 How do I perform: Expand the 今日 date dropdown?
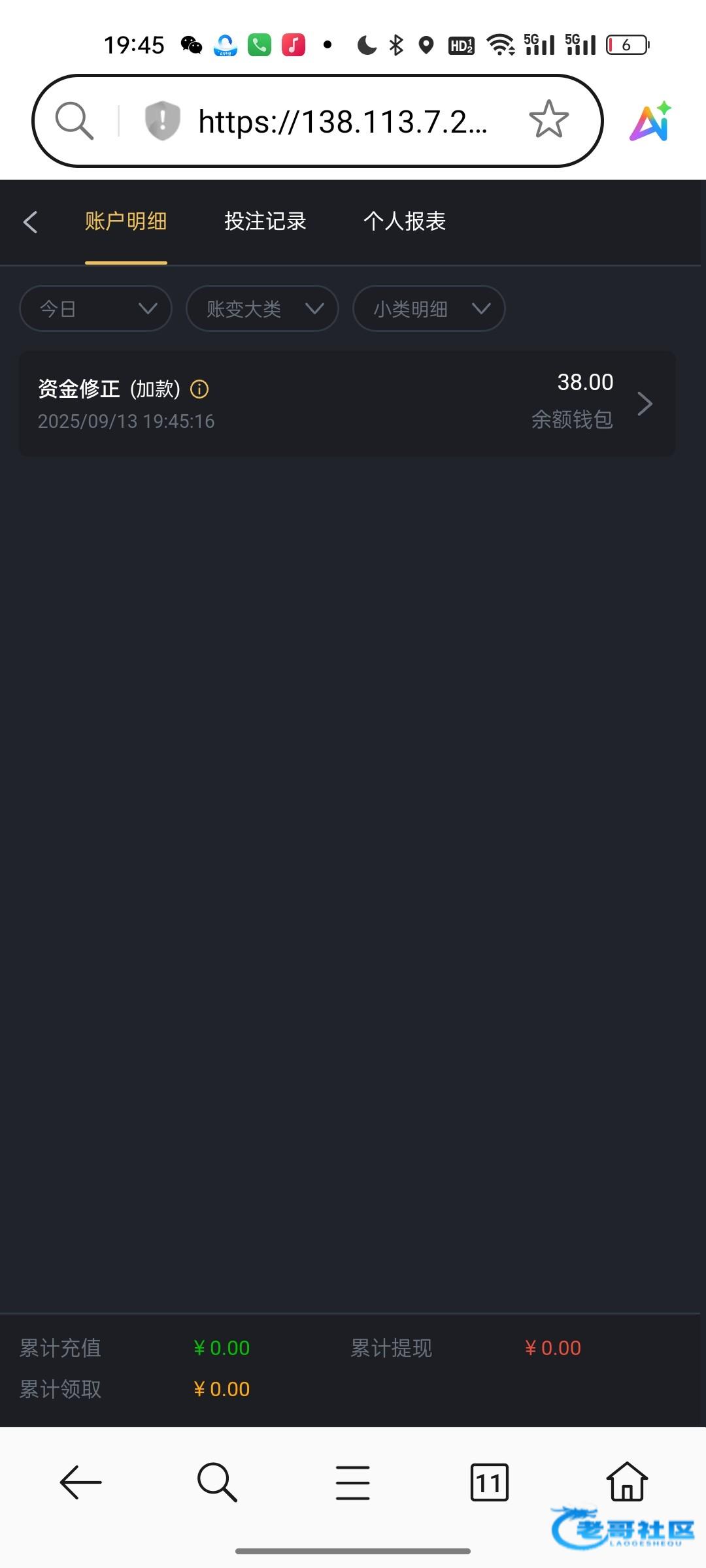point(95,308)
